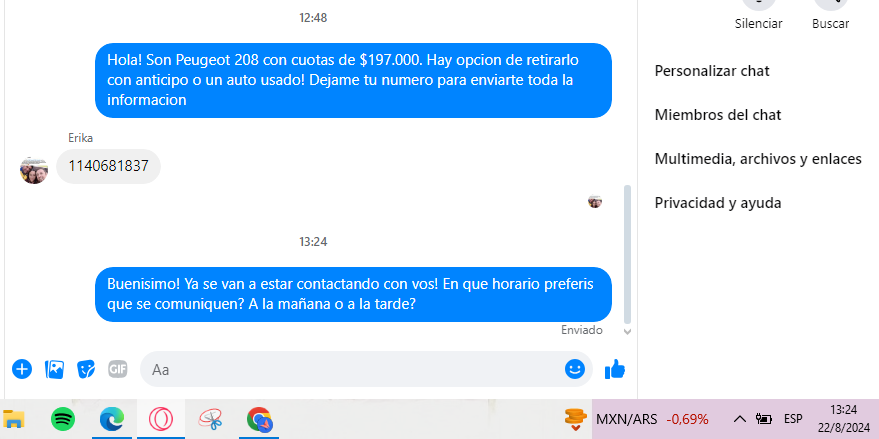This screenshot has width=879, height=439.
Task: Open more actions with the plus icon
Action: coord(22,369)
